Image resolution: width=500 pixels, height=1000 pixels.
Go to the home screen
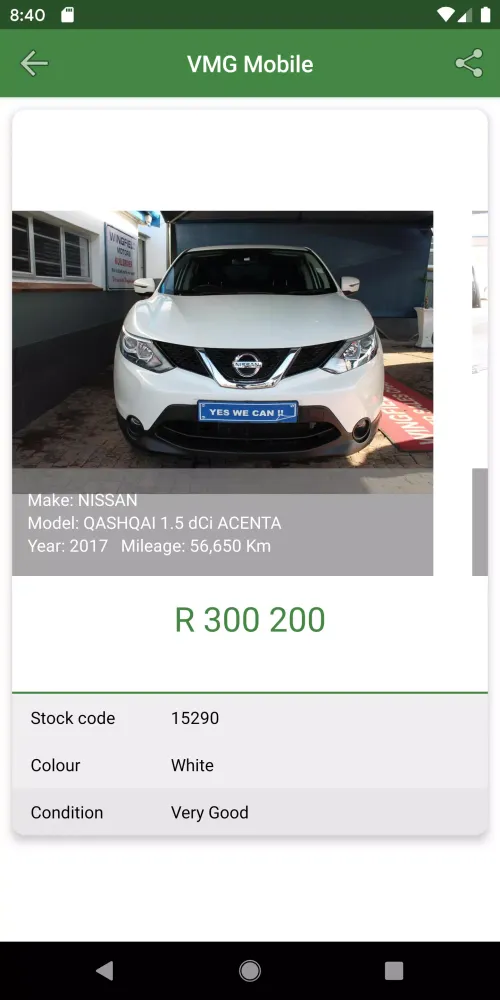click(x=250, y=971)
